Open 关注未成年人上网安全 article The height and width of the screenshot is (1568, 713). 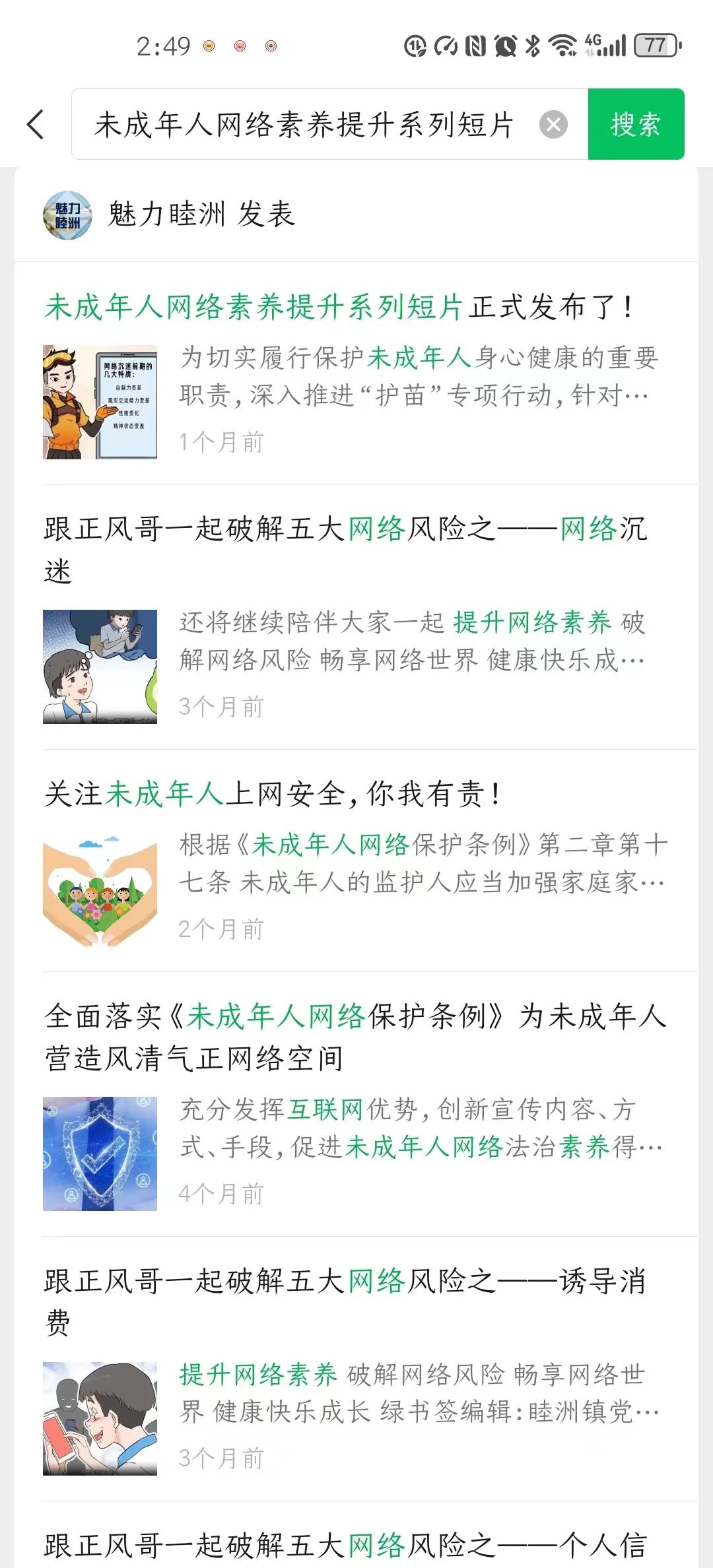click(273, 795)
